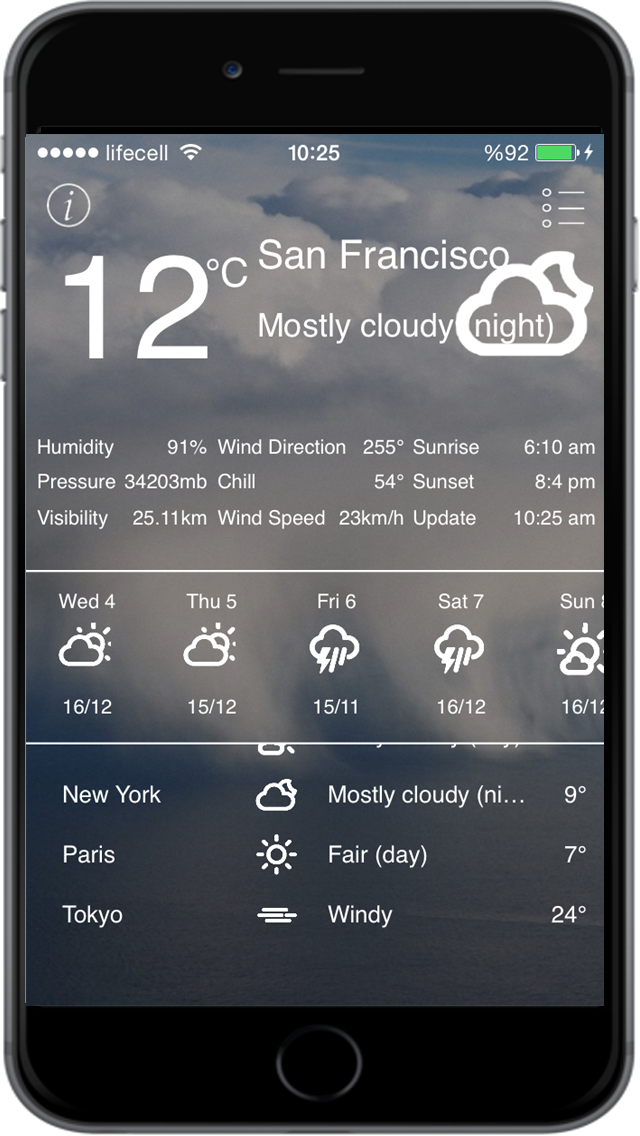
Task: Tap the Wed 4 forecast day
Action: pos(87,655)
